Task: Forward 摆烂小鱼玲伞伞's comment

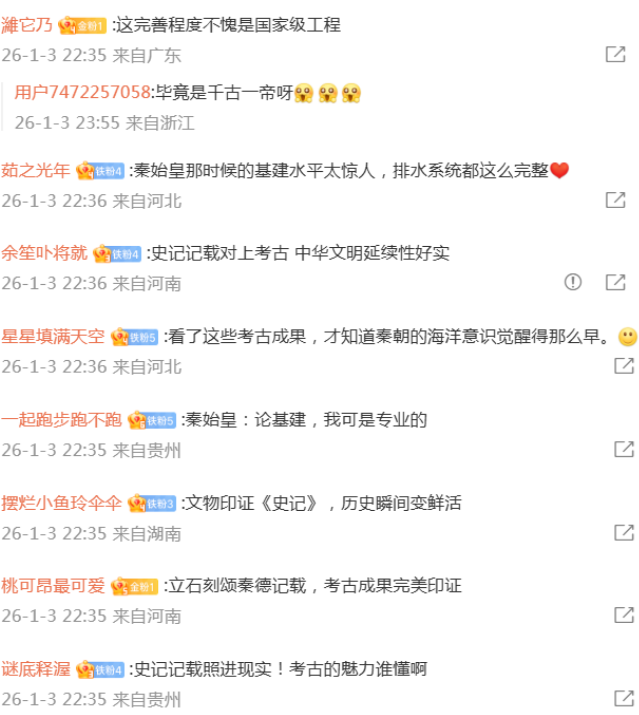Action: point(623,532)
